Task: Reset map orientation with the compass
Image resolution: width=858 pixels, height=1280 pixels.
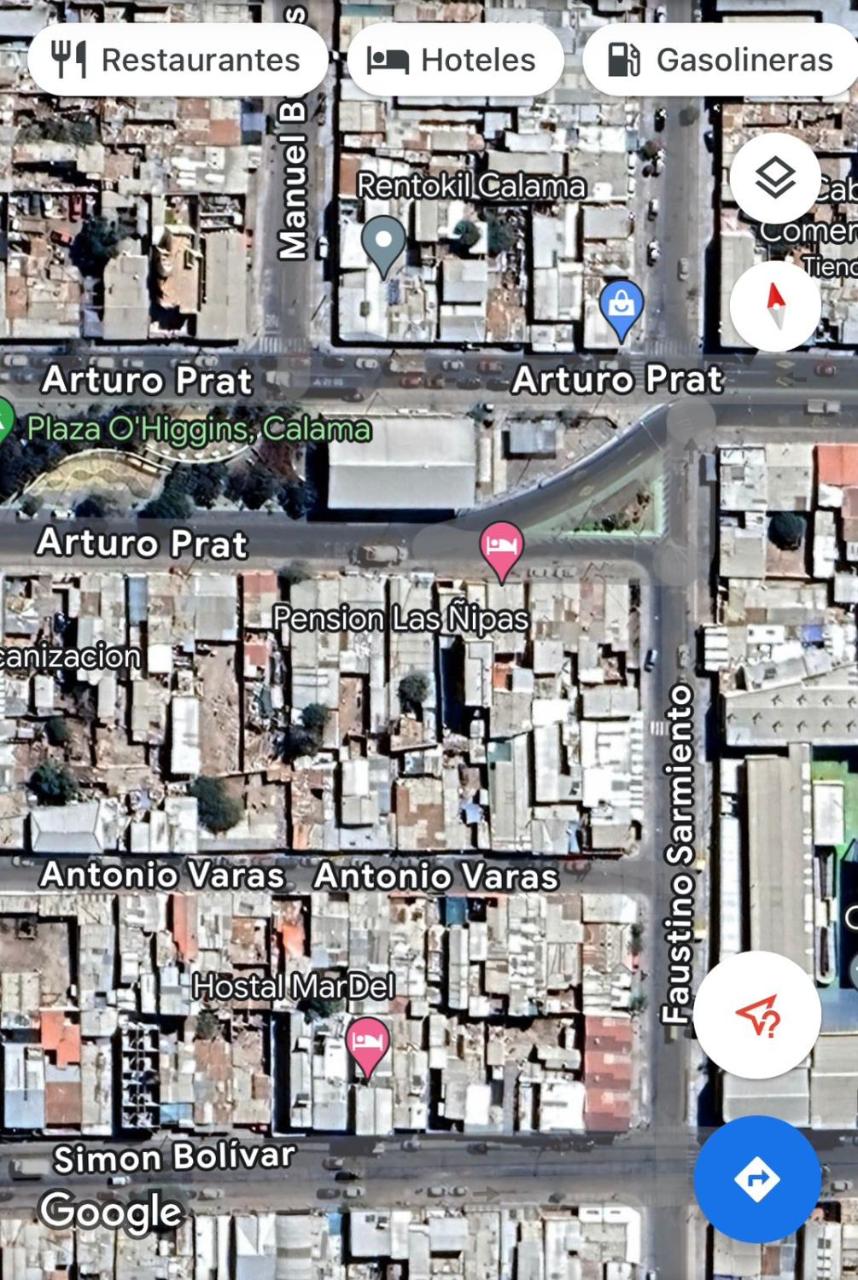Action: tap(775, 305)
